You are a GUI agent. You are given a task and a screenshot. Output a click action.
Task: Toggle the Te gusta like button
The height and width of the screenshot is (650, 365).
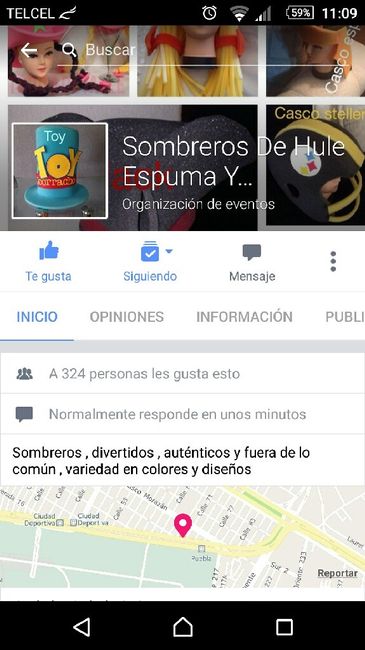(49, 262)
